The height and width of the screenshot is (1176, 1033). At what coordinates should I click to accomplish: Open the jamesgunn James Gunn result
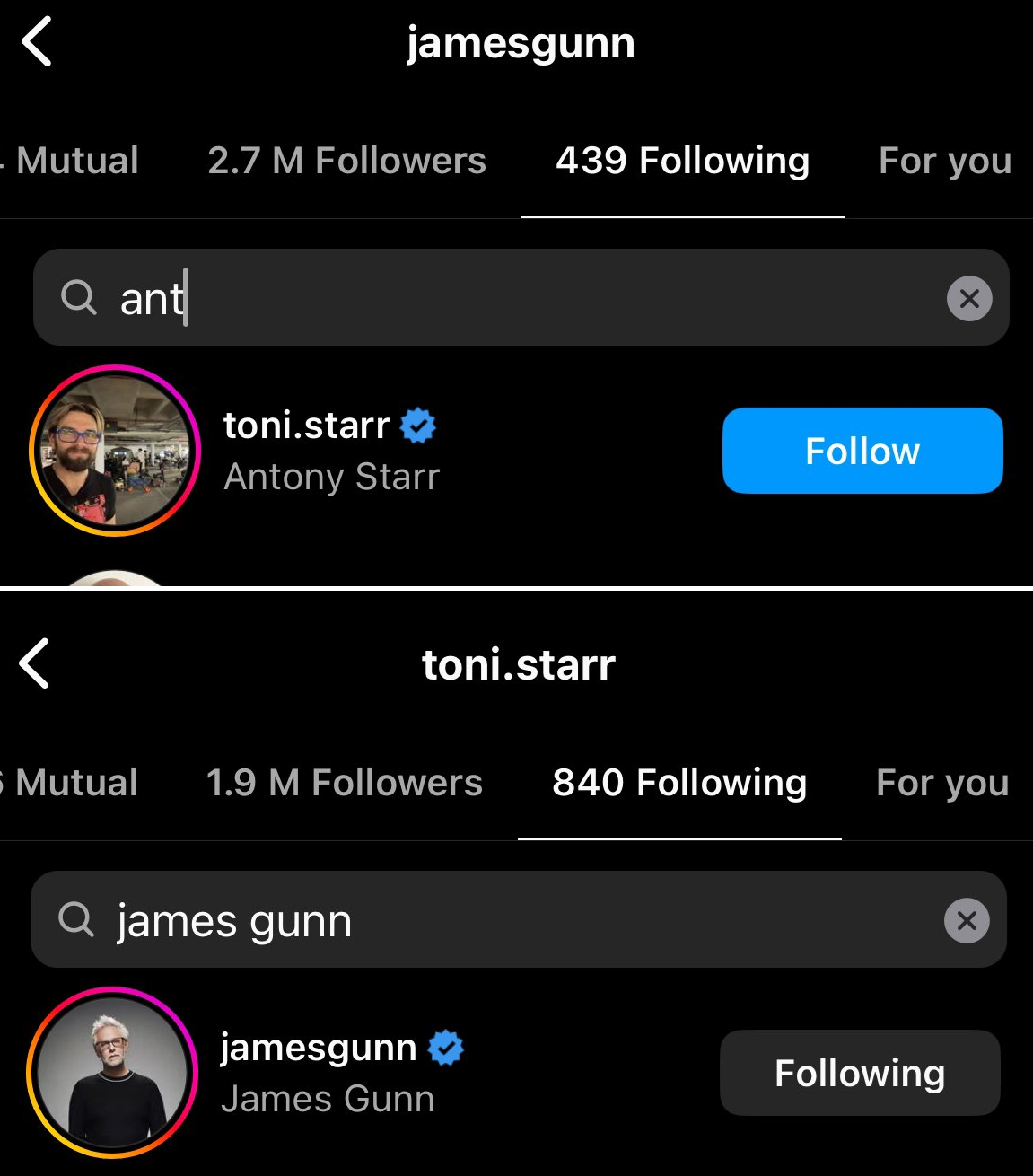coord(328,1072)
